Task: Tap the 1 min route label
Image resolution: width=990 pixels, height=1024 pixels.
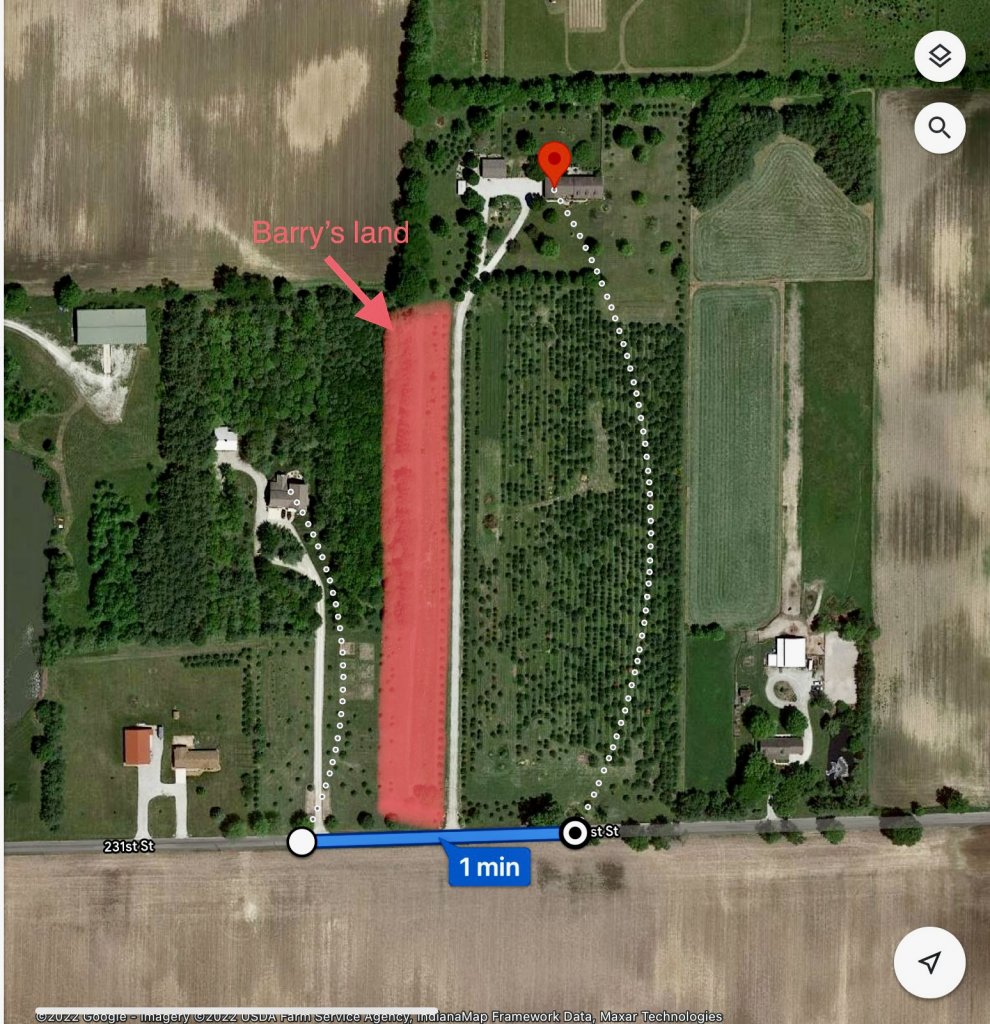Action: pos(489,866)
